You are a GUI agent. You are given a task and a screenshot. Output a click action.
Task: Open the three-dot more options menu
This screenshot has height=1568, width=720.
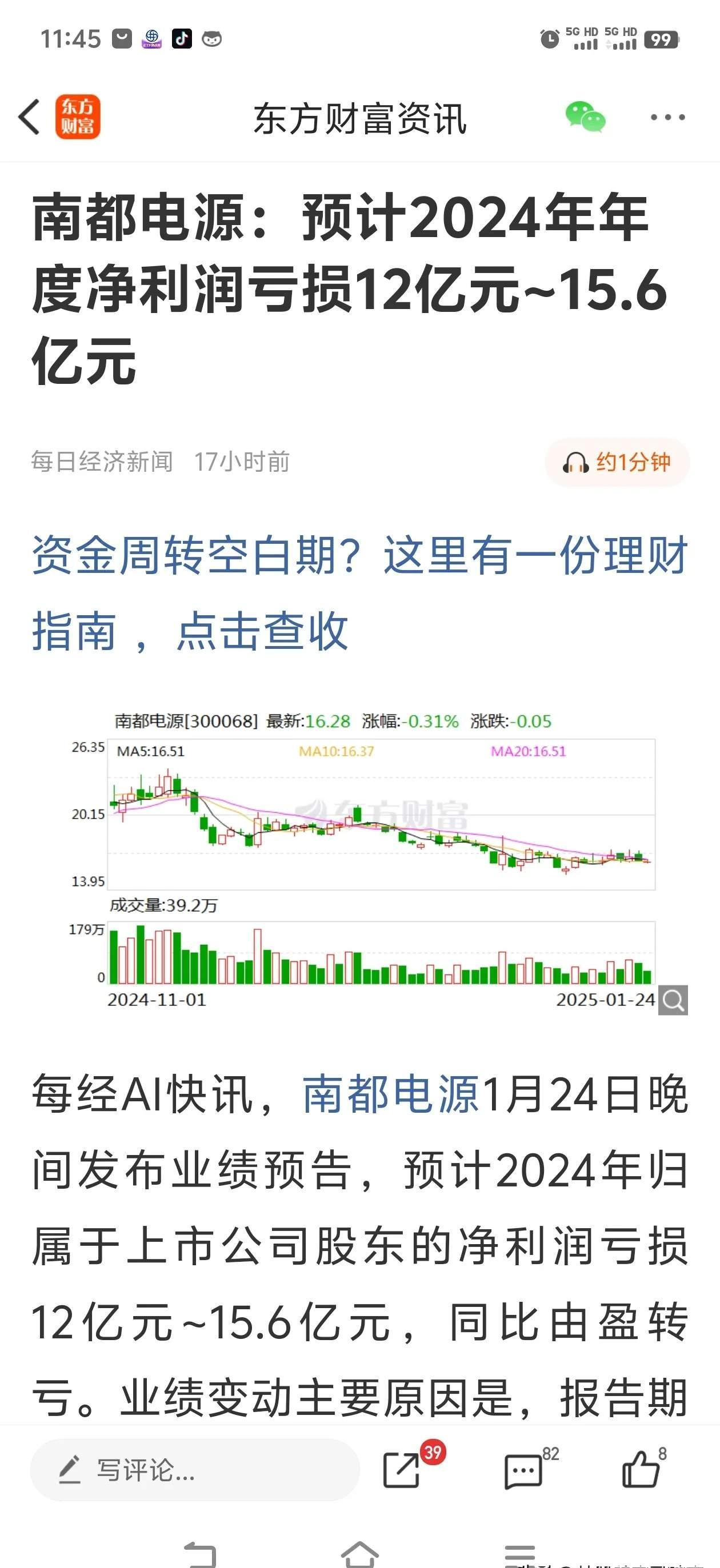(667, 117)
